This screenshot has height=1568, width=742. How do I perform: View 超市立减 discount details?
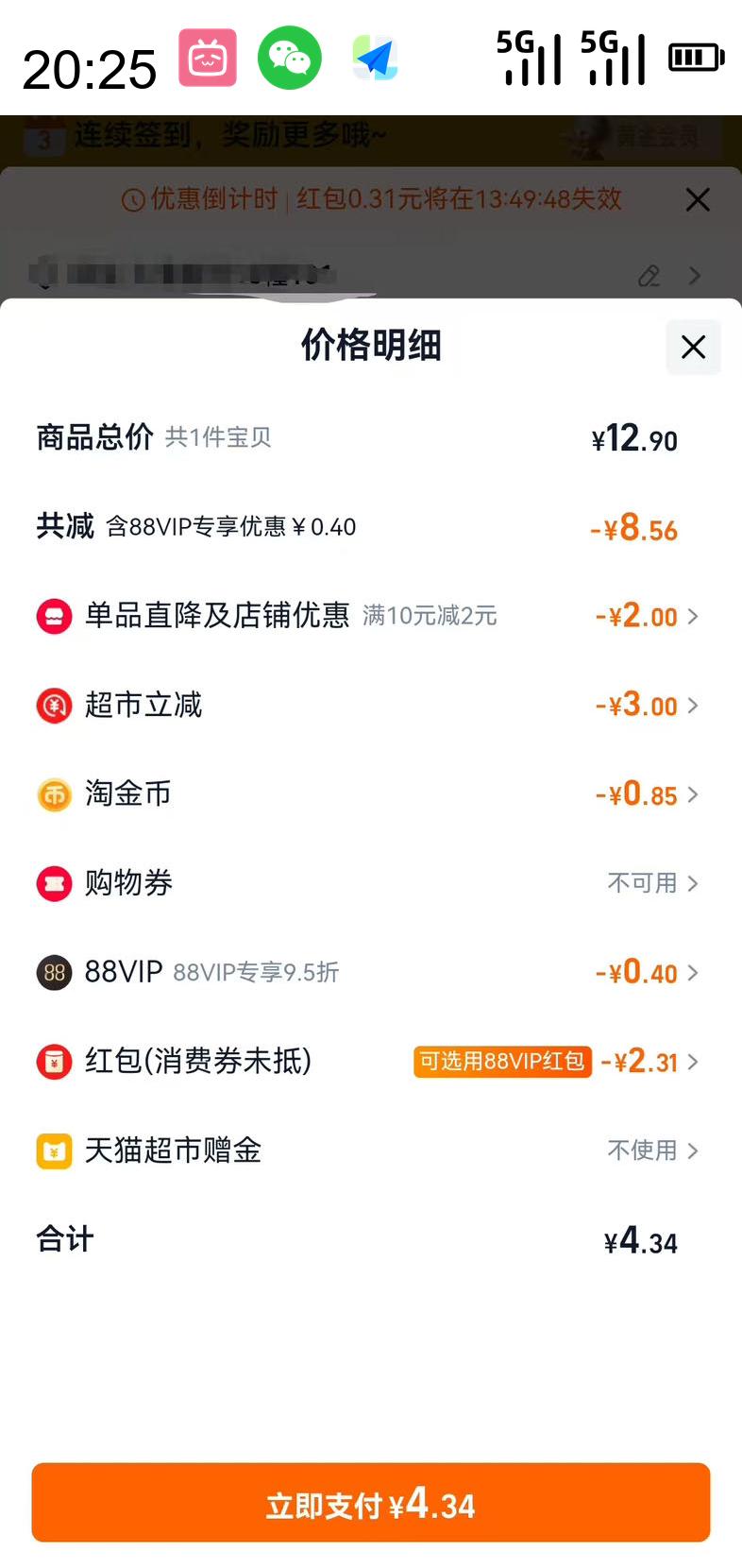coord(649,706)
